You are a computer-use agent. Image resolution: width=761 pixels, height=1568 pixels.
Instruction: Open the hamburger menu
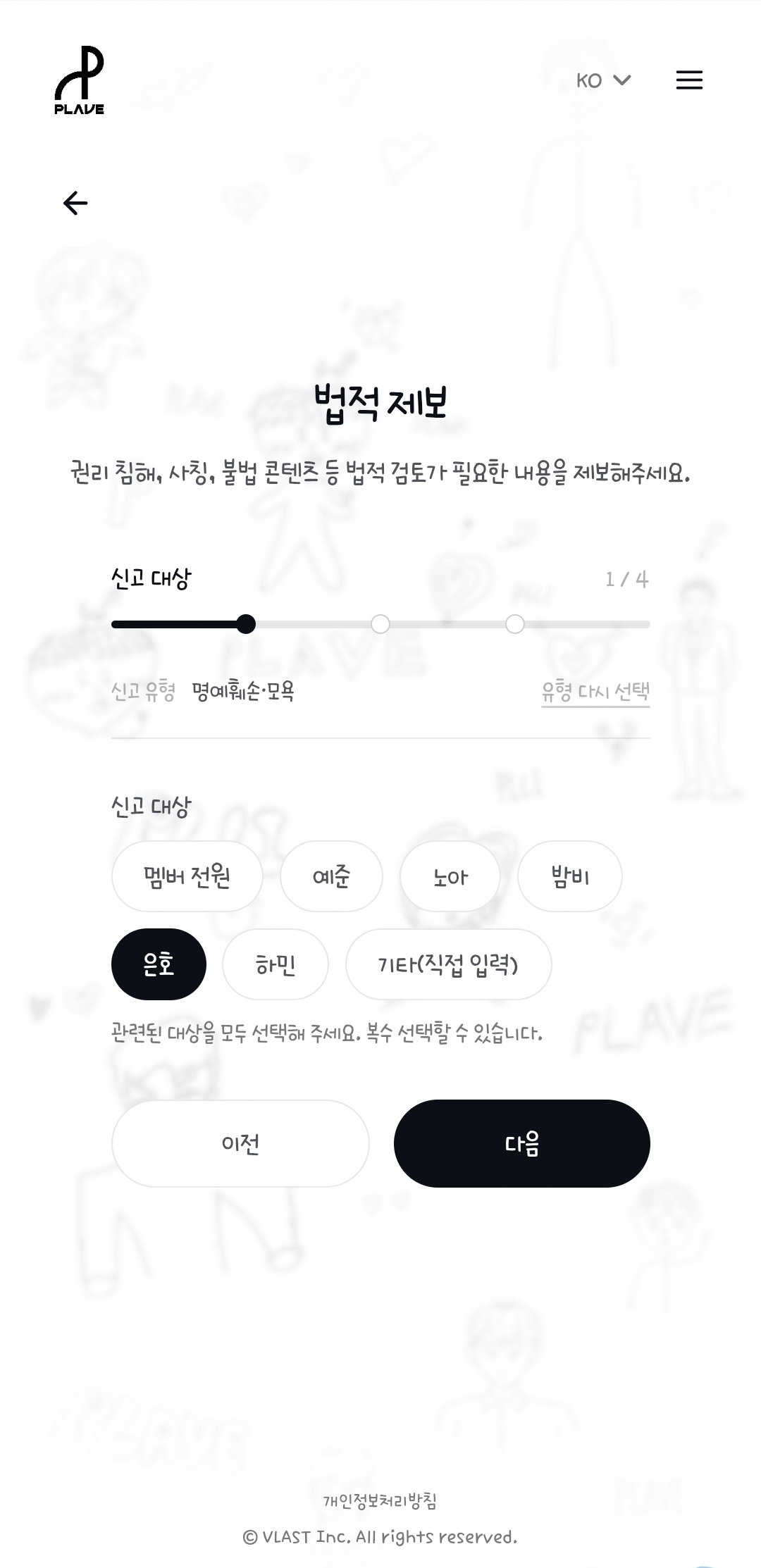pyautogui.click(x=689, y=80)
